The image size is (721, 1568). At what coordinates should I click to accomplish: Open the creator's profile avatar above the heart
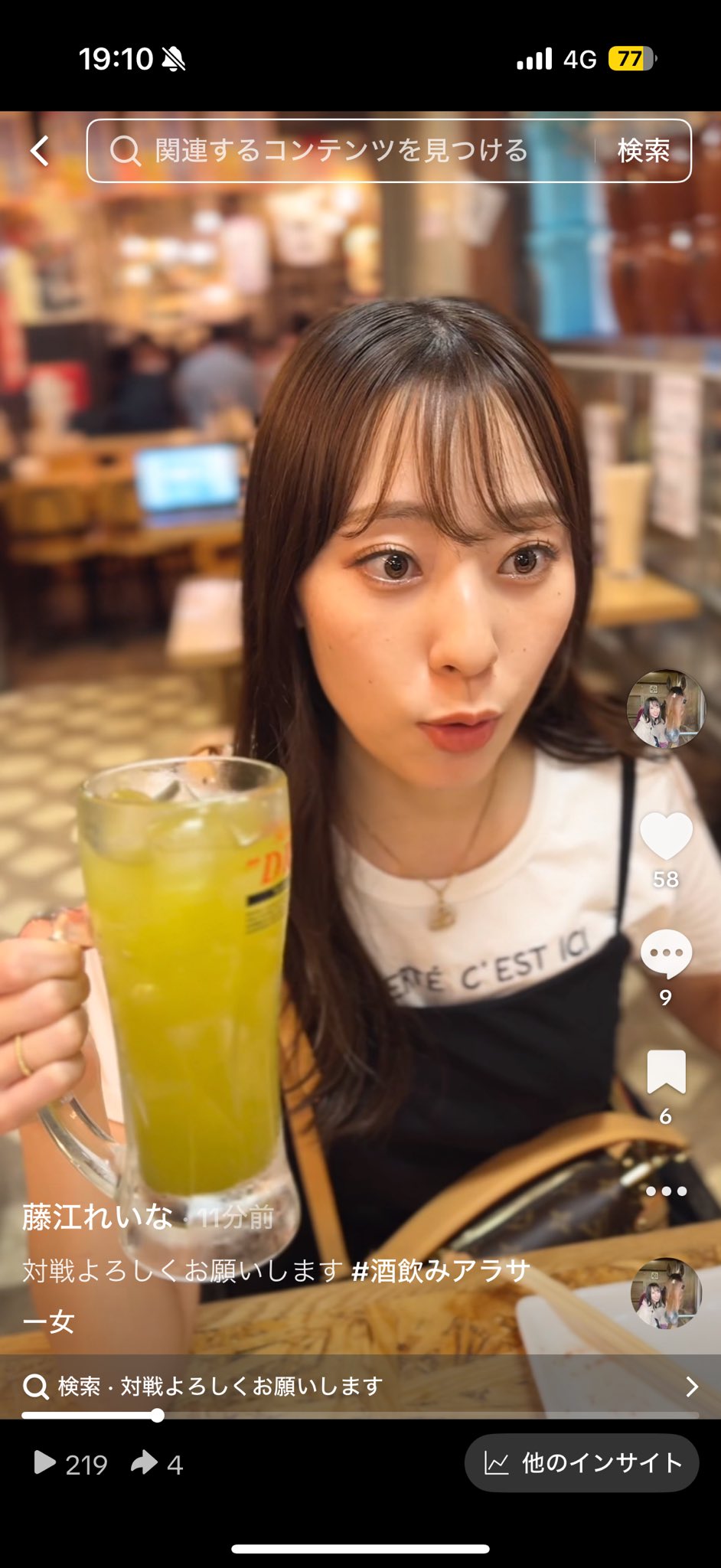coord(665,708)
